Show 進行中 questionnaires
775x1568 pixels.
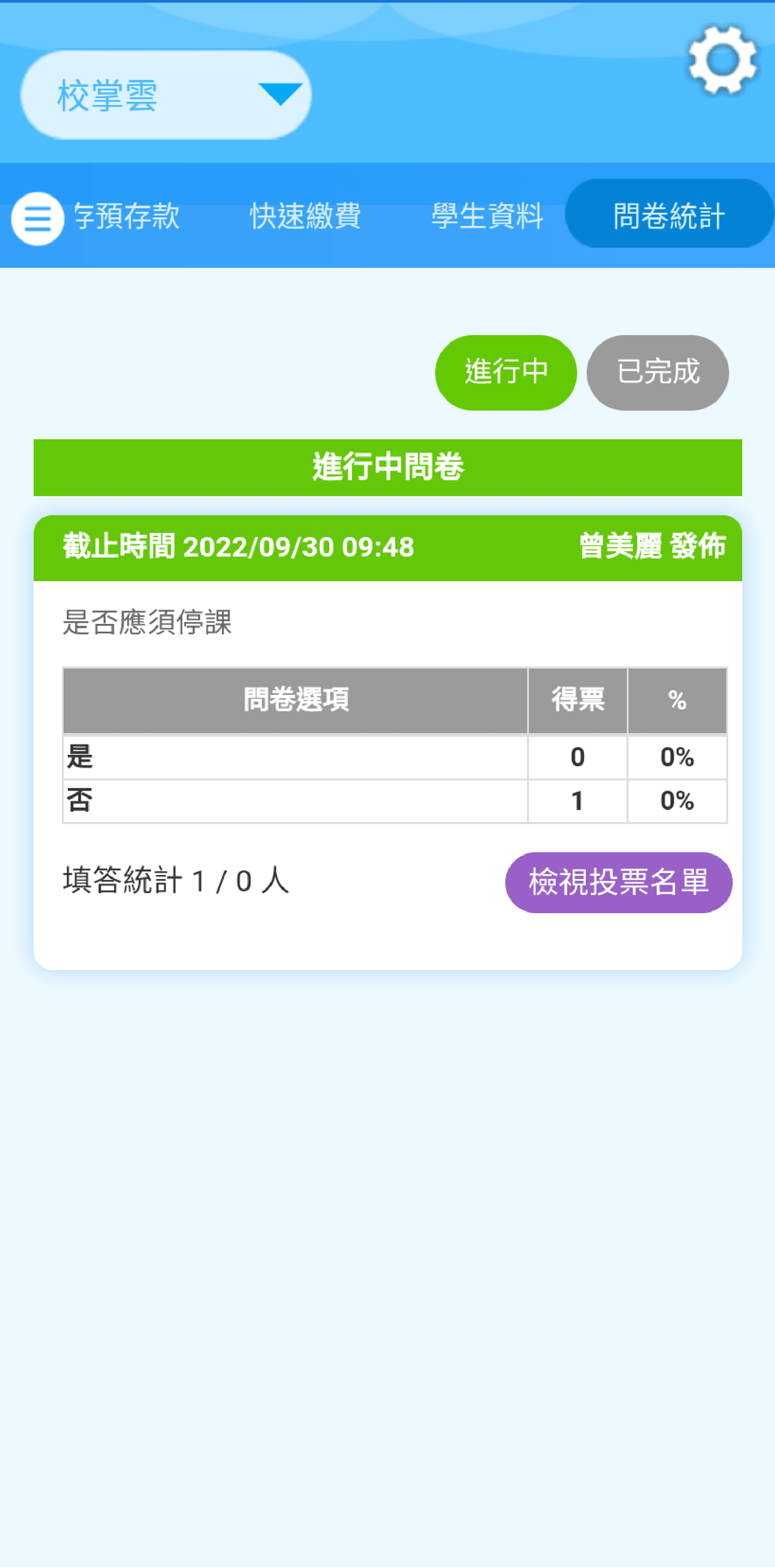pyautogui.click(x=506, y=373)
